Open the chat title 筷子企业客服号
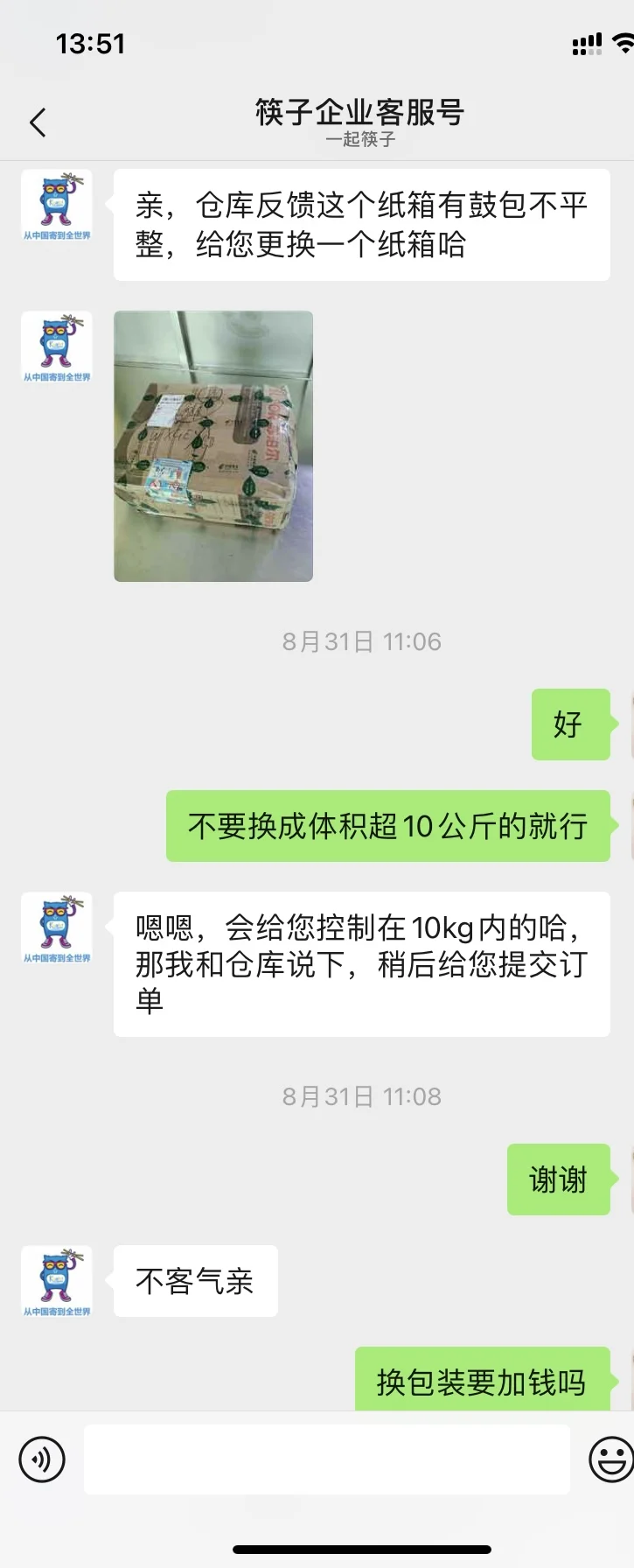 pyautogui.click(x=360, y=114)
